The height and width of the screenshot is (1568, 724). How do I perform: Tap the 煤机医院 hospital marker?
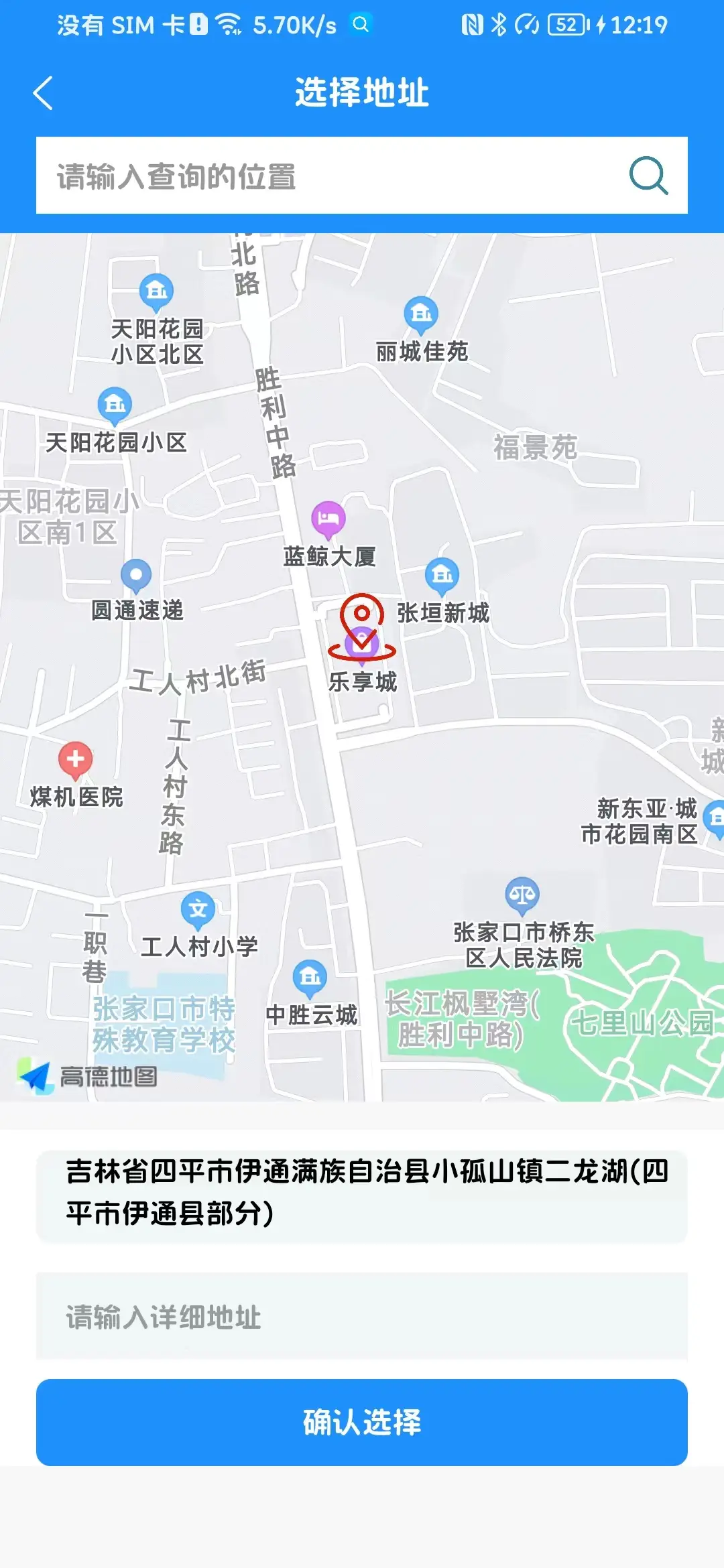(76, 760)
